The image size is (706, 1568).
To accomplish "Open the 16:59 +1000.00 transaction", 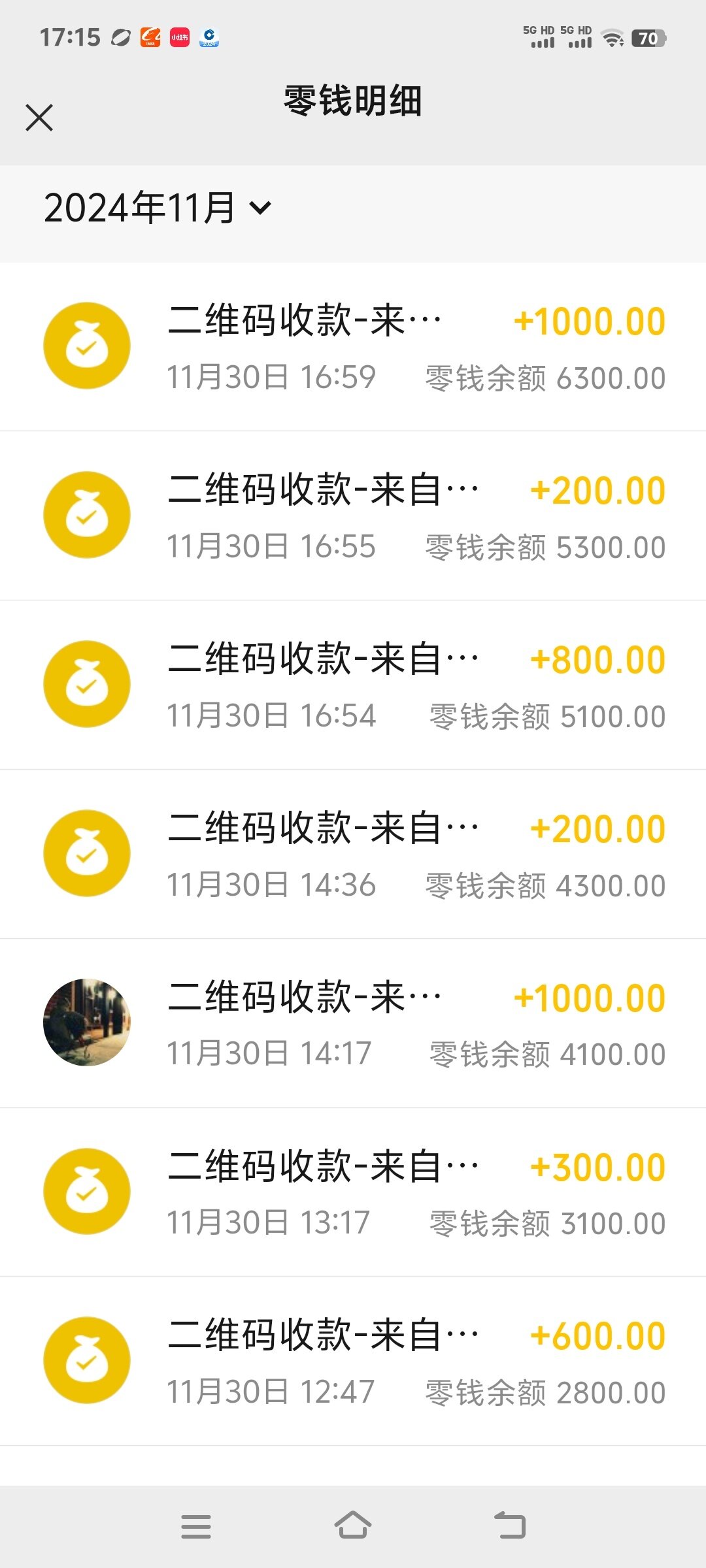I will (x=353, y=346).
